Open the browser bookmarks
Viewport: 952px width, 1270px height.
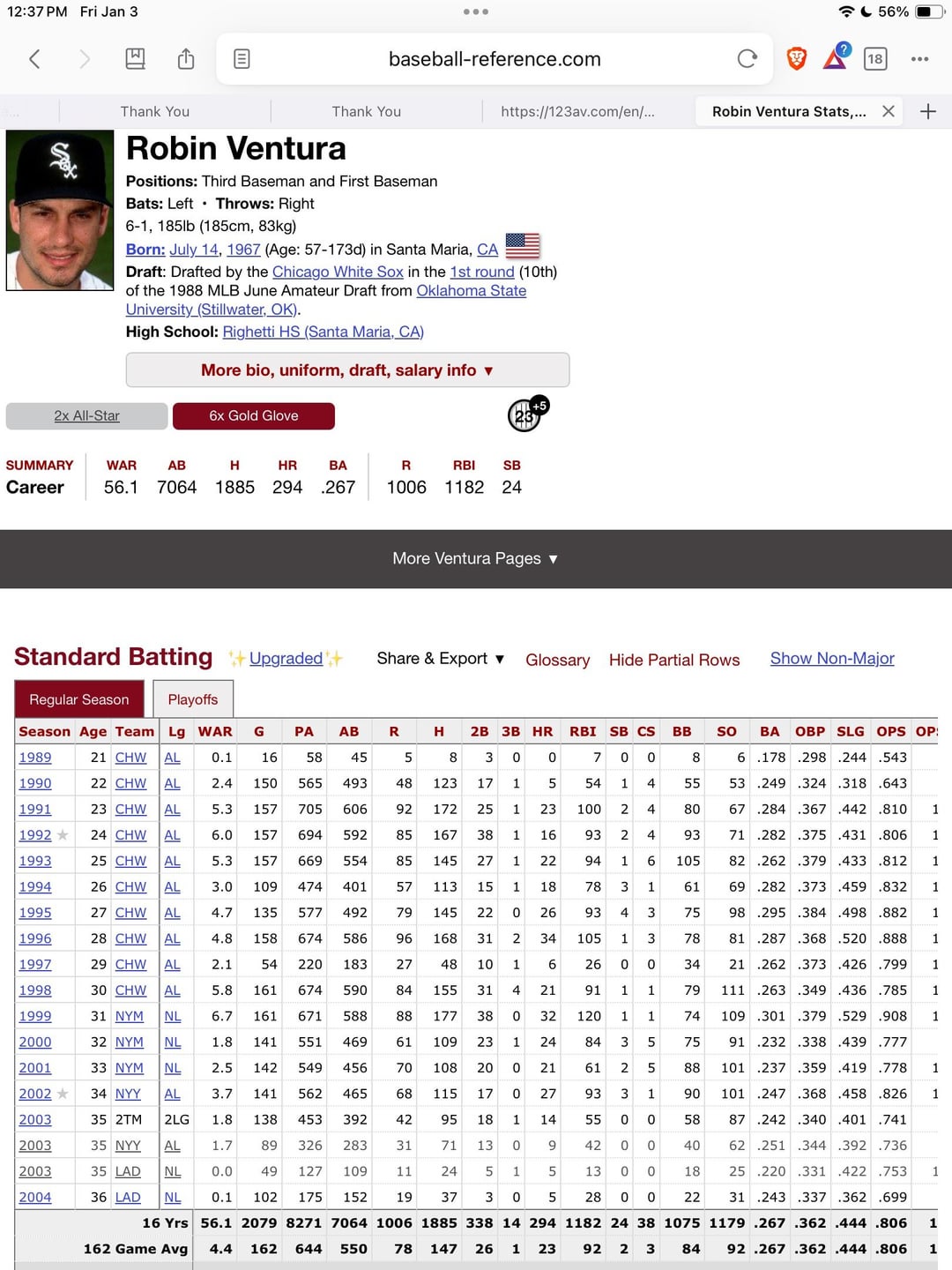pyautogui.click(x=135, y=59)
